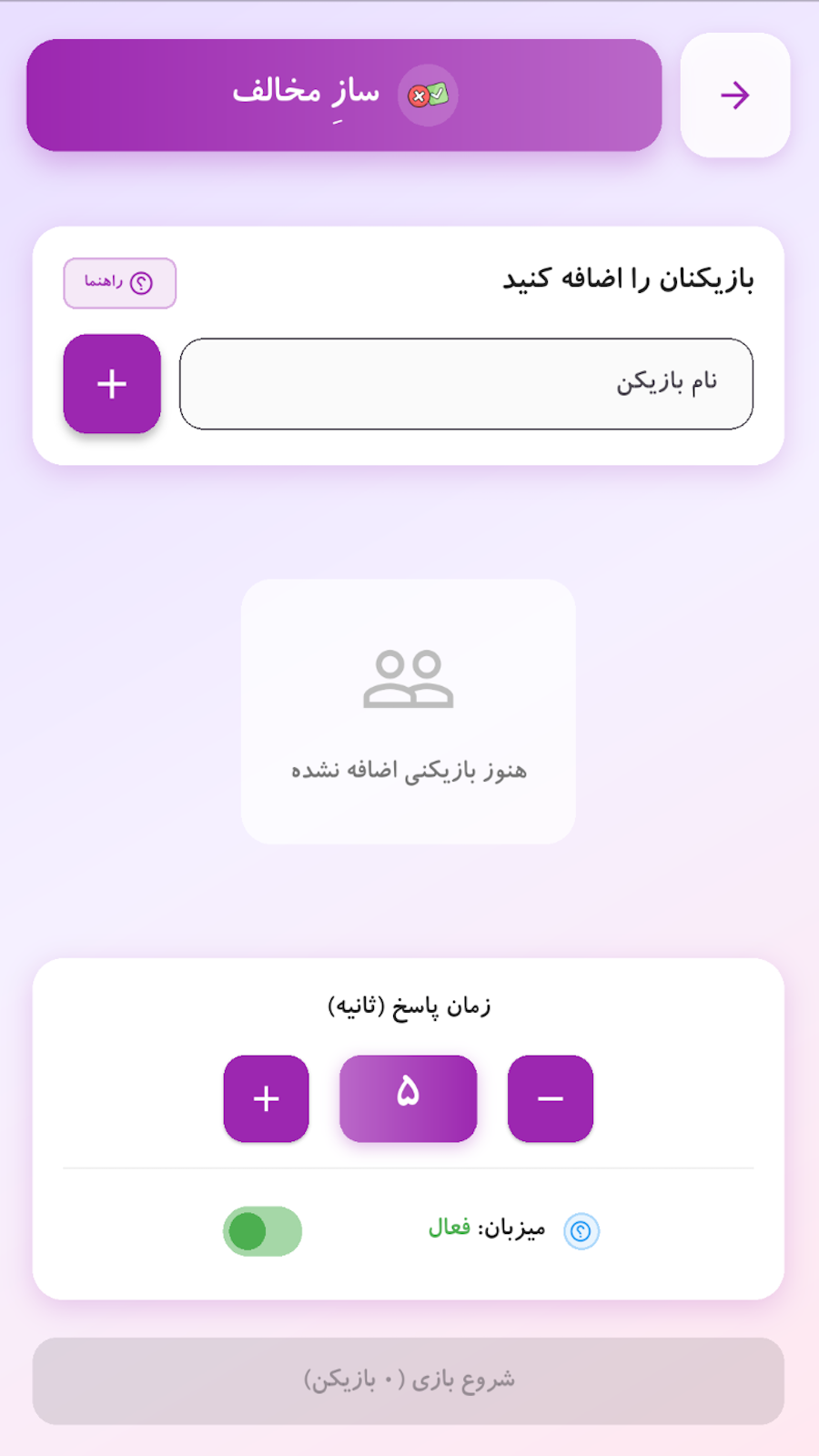The image size is (819, 1456).
Task: Add a player using the purple plus icon
Action: click(111, 384)
